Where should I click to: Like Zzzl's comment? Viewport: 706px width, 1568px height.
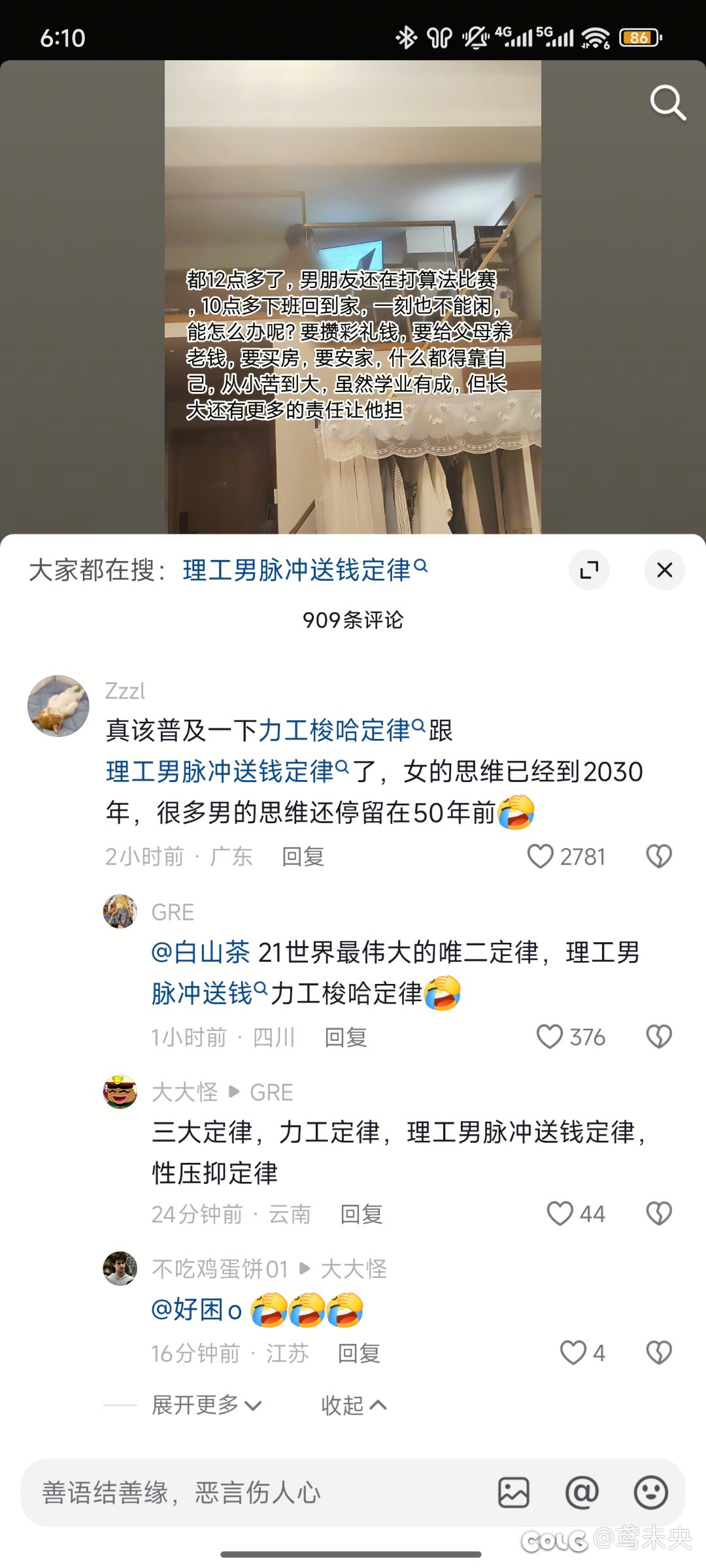pyautogui.click(x=566, y=856)
